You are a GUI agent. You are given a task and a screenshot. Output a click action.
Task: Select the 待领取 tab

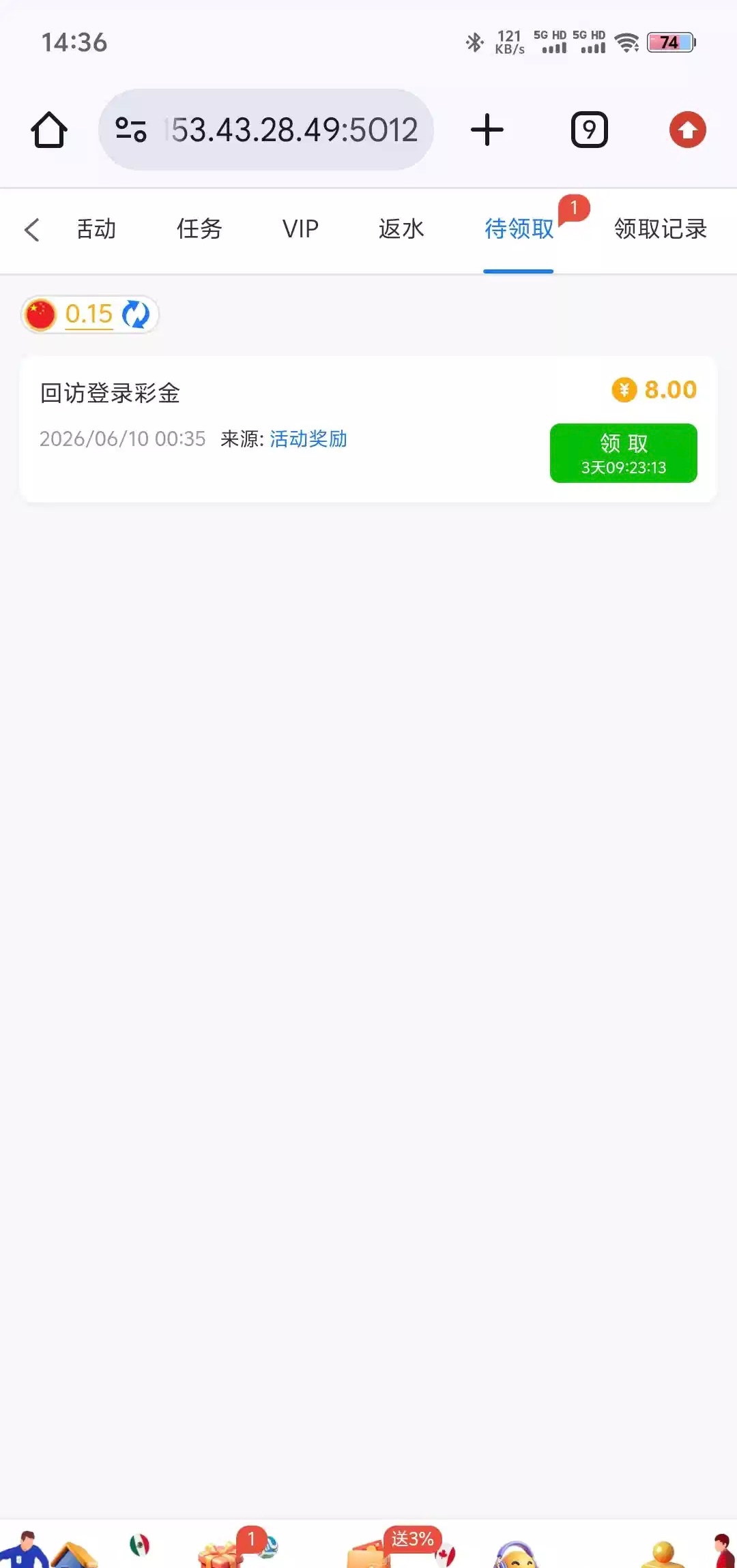coord(519,229)
